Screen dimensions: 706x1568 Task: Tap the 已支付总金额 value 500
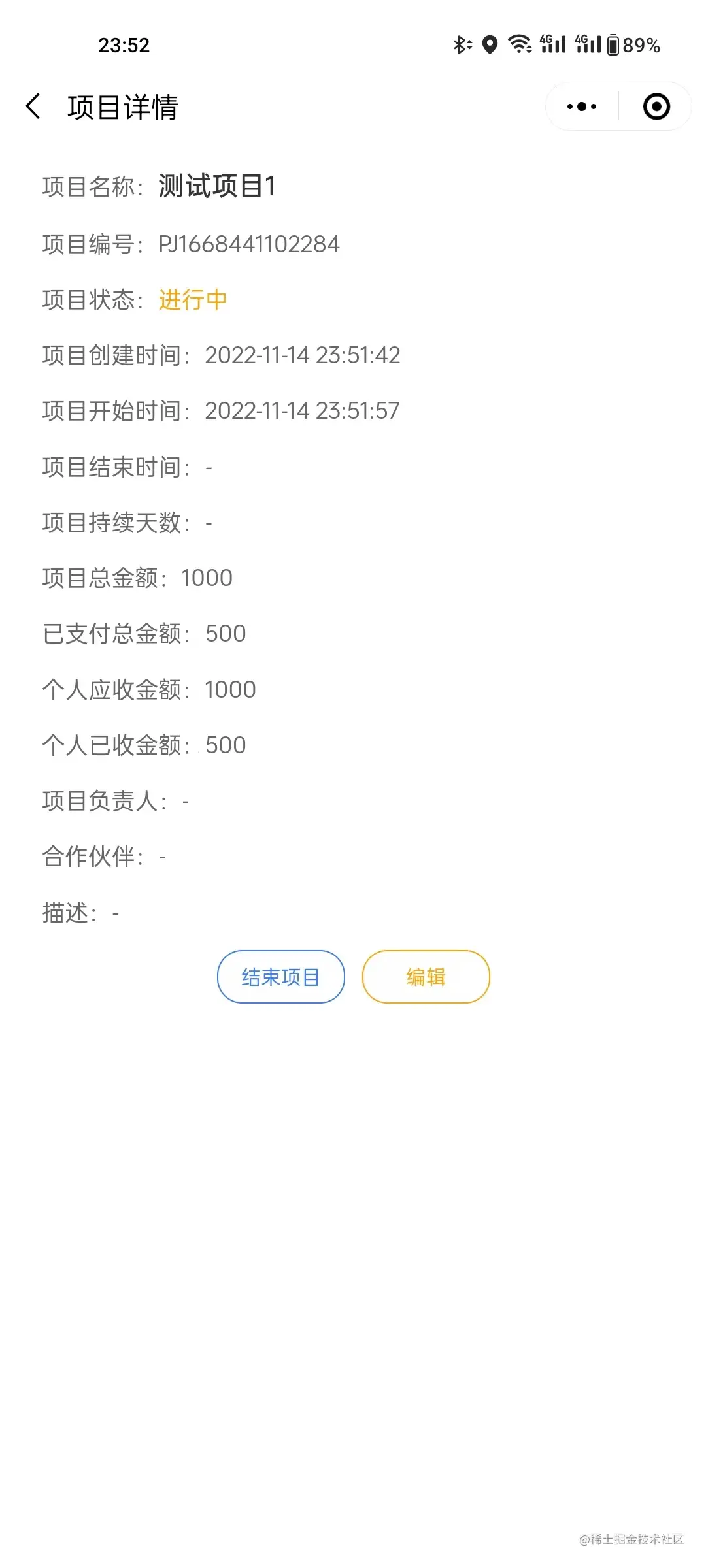pos(226,633)
